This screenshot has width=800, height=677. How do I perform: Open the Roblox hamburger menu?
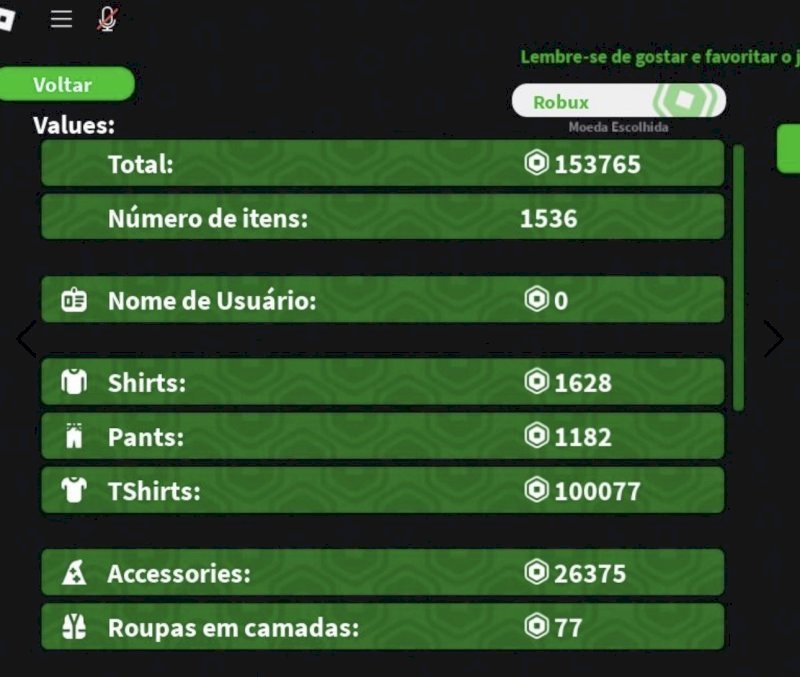pyautogui.click(x=62, y=19)
